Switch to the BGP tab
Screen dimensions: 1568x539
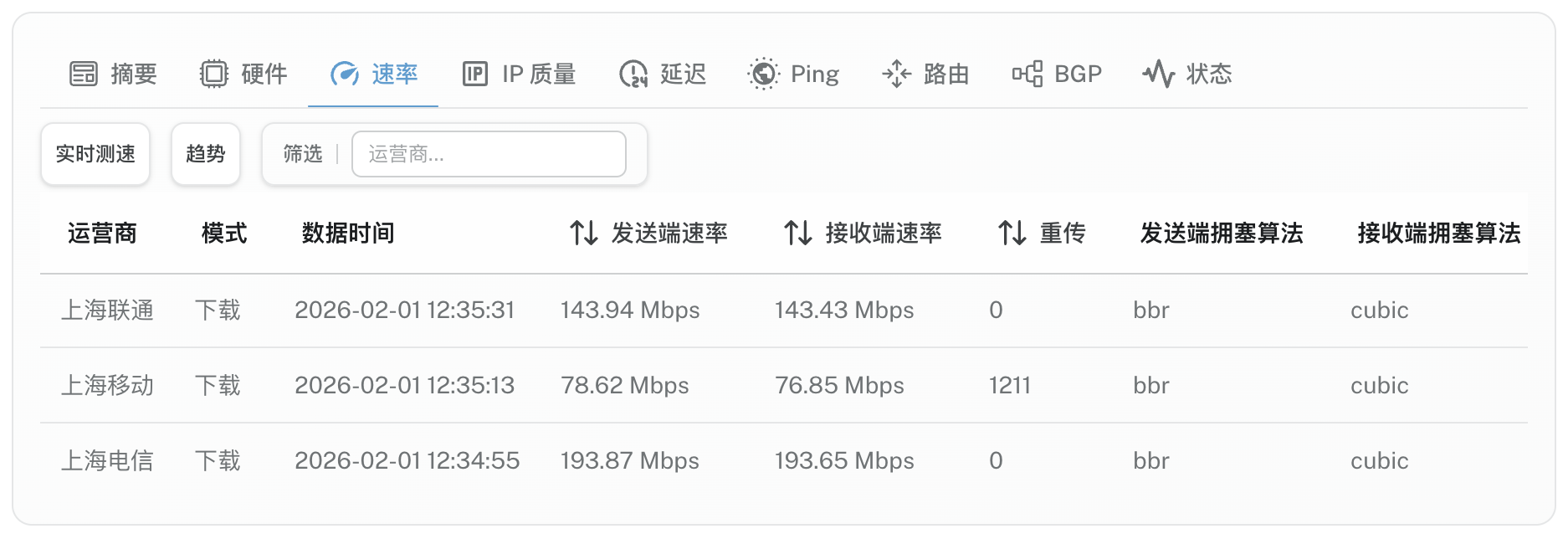[x=1057, y=74]
